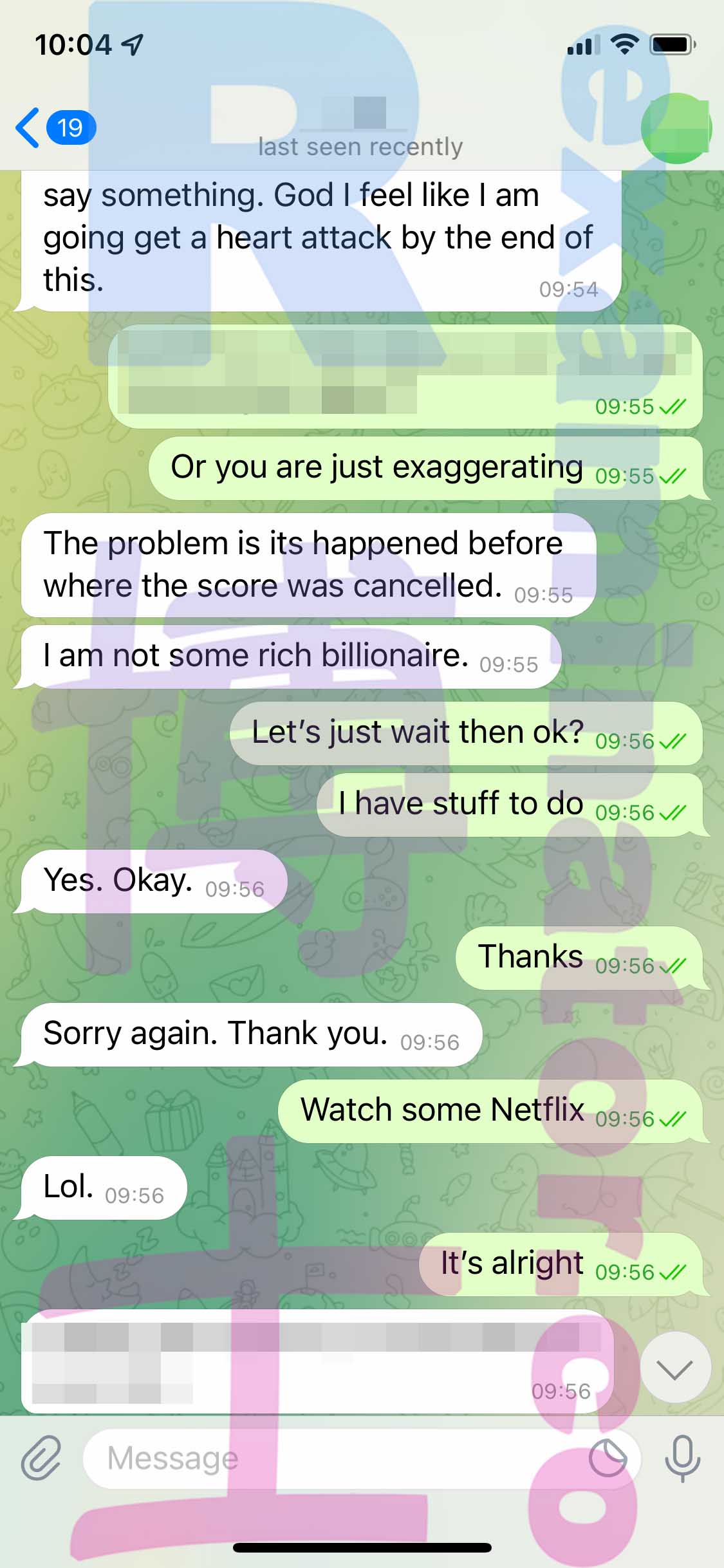Tap the voice message microphone
Image resolution: width=724 pixels, height=1568 pixels.
[683, 1458]
